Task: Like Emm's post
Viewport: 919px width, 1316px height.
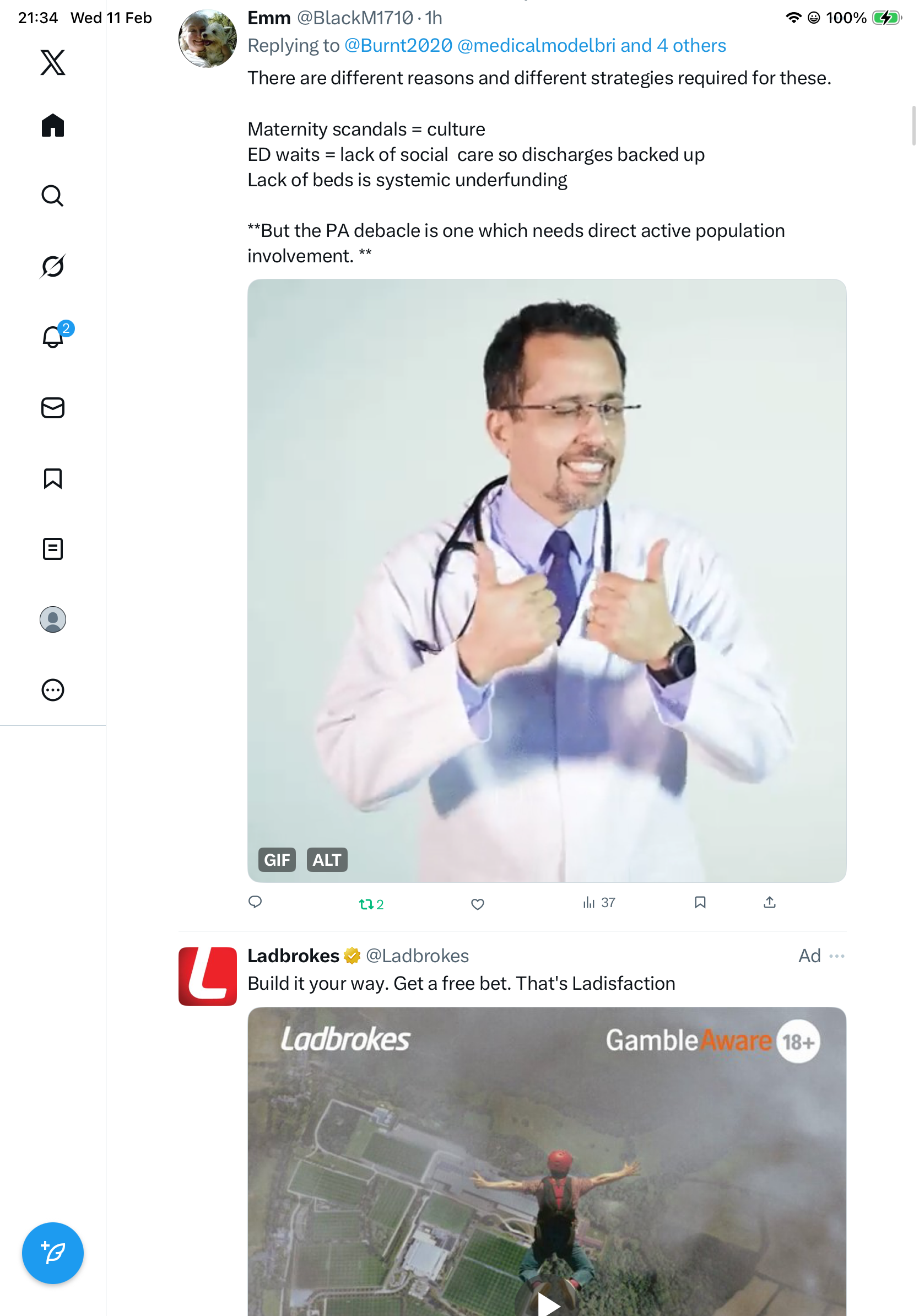Action: tap(477, 904)
